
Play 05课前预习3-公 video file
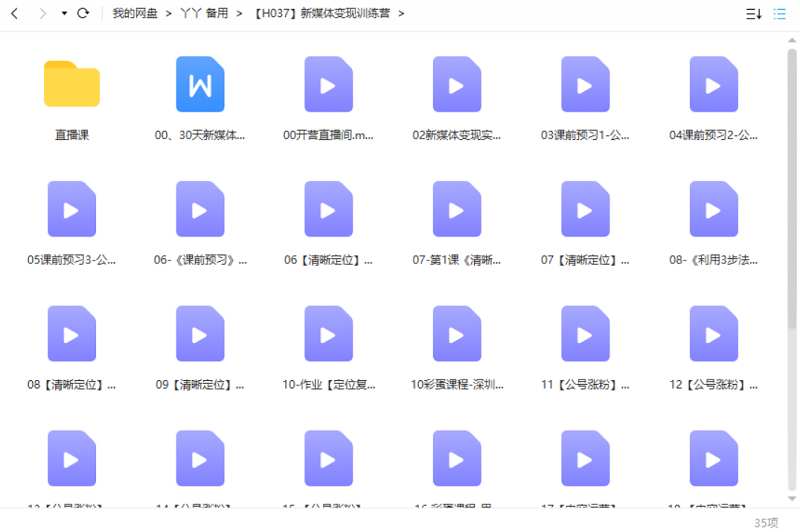(x=72, y=210)
